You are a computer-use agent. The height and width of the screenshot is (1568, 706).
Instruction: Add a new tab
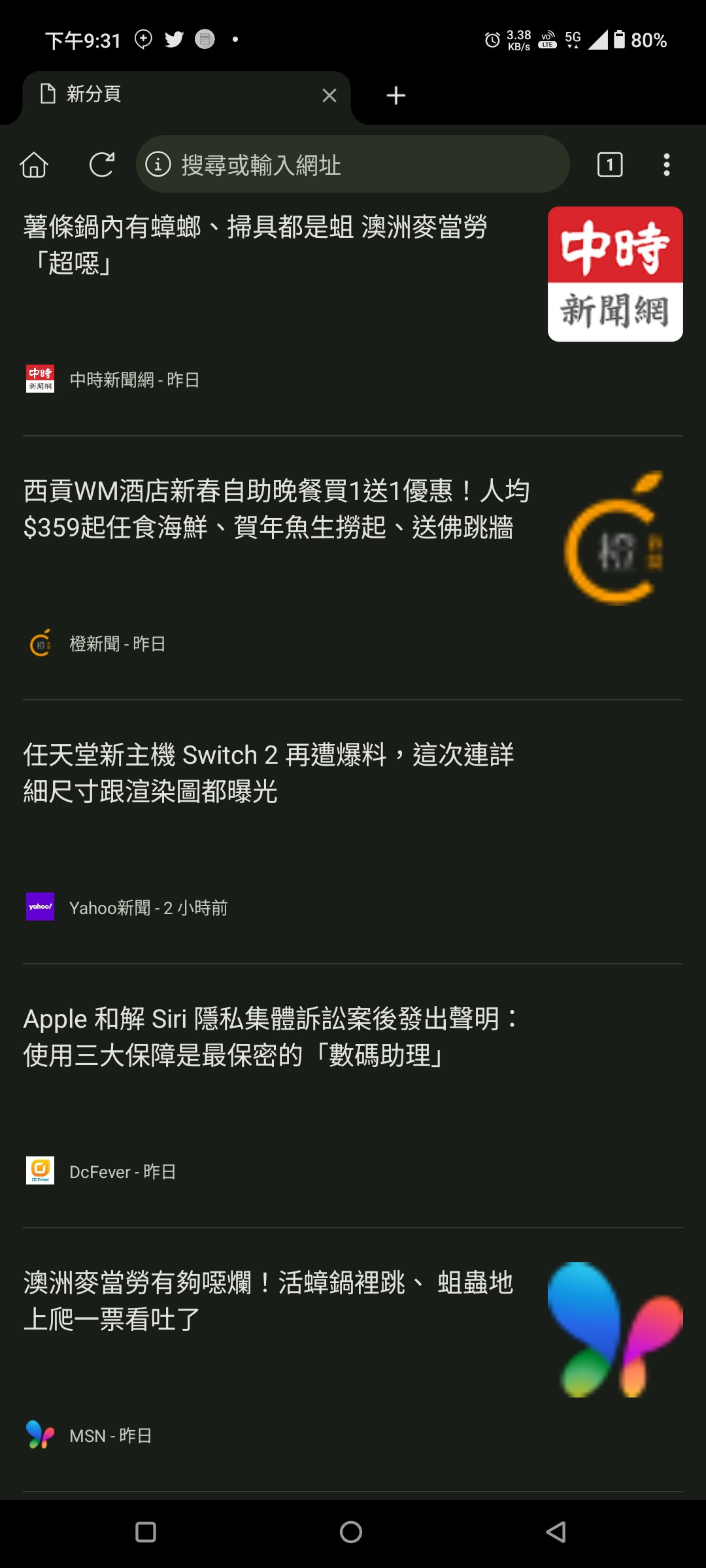pos(395,95)
